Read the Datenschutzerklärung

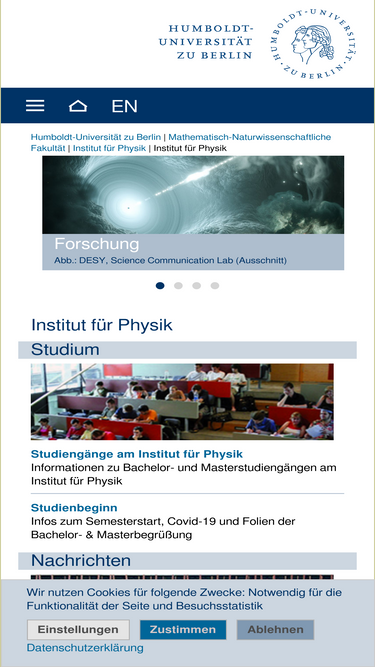(x=85, y=648)
